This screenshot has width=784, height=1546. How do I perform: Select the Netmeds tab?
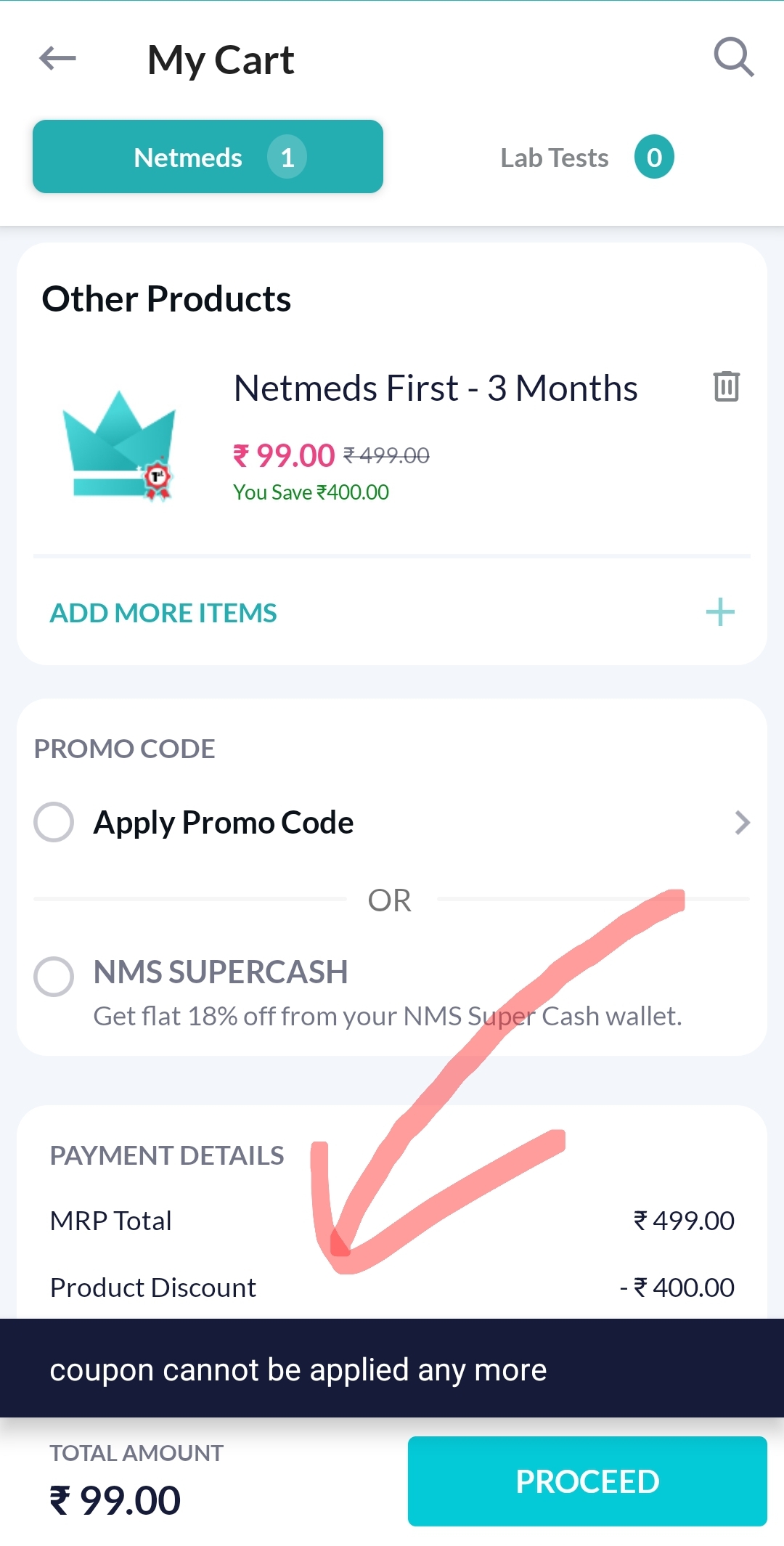208,157
